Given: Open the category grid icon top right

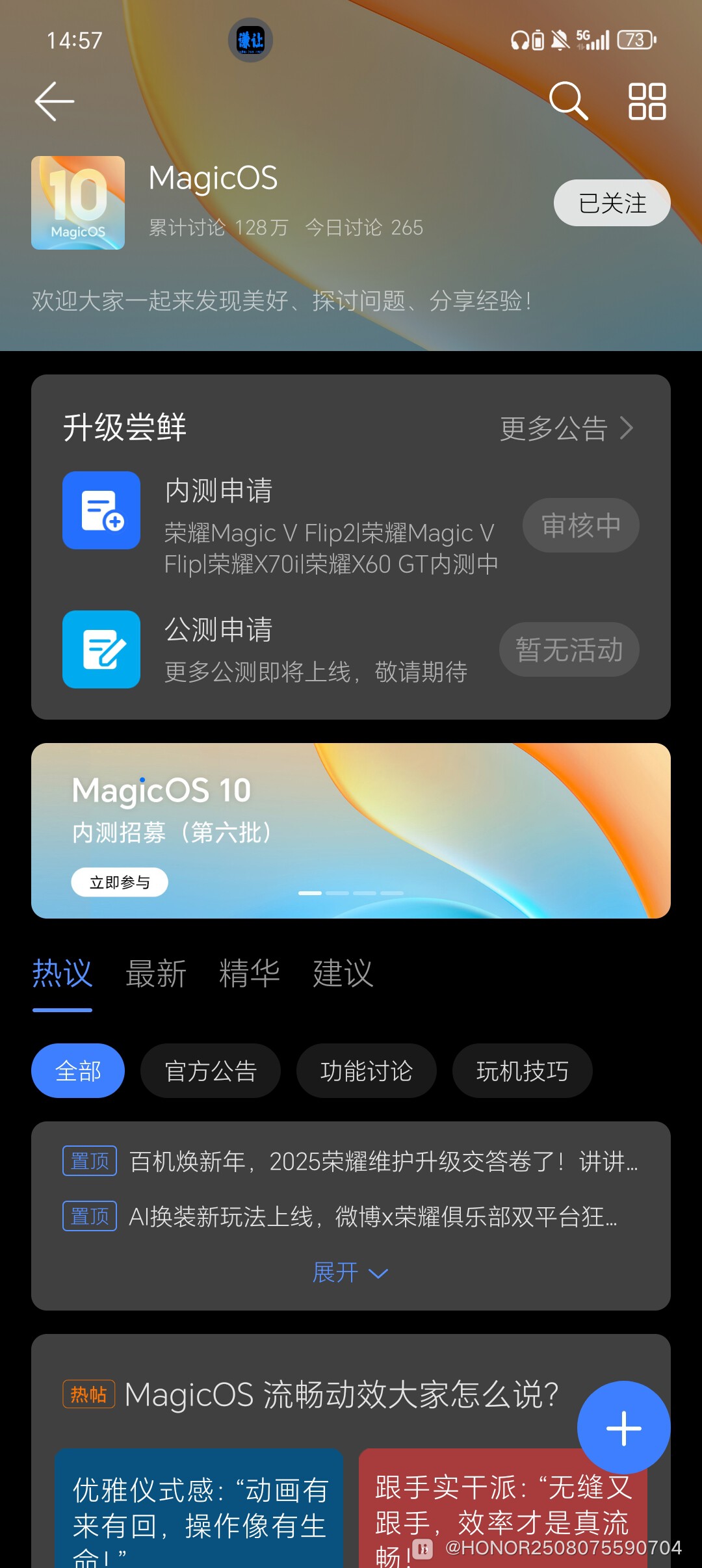Looking at the screenshot, I should [647, 101].
